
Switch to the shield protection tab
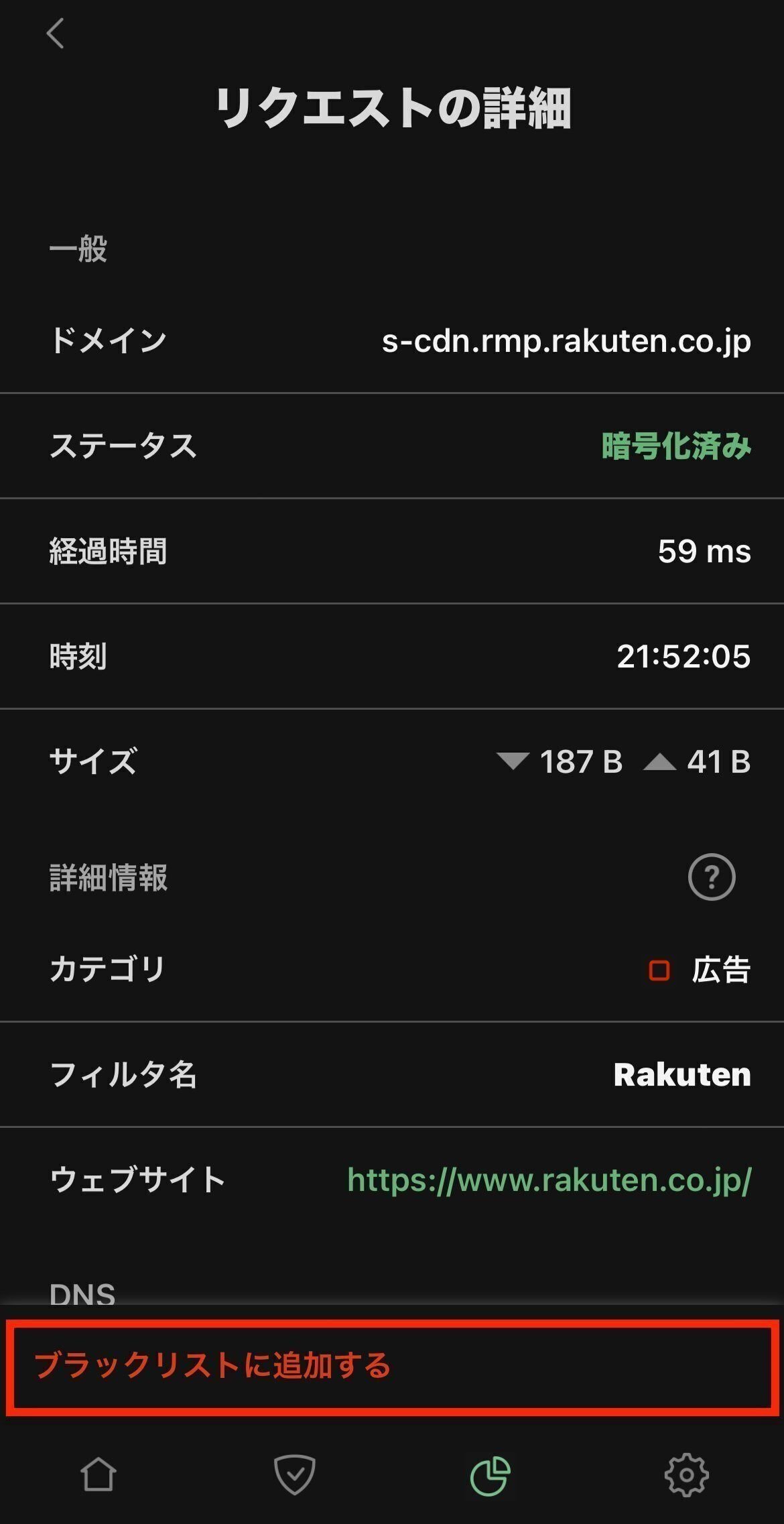pyautogui.click(x=295, y=1474)
